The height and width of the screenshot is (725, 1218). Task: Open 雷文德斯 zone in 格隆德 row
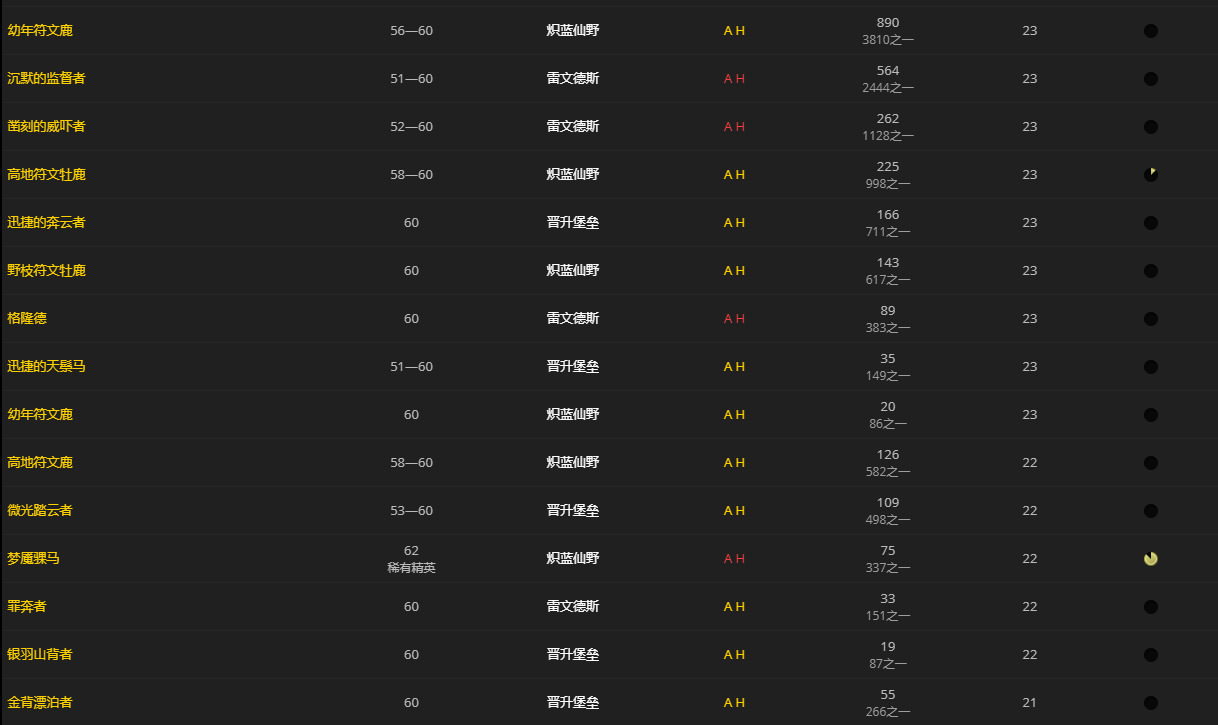click(573, 318)
